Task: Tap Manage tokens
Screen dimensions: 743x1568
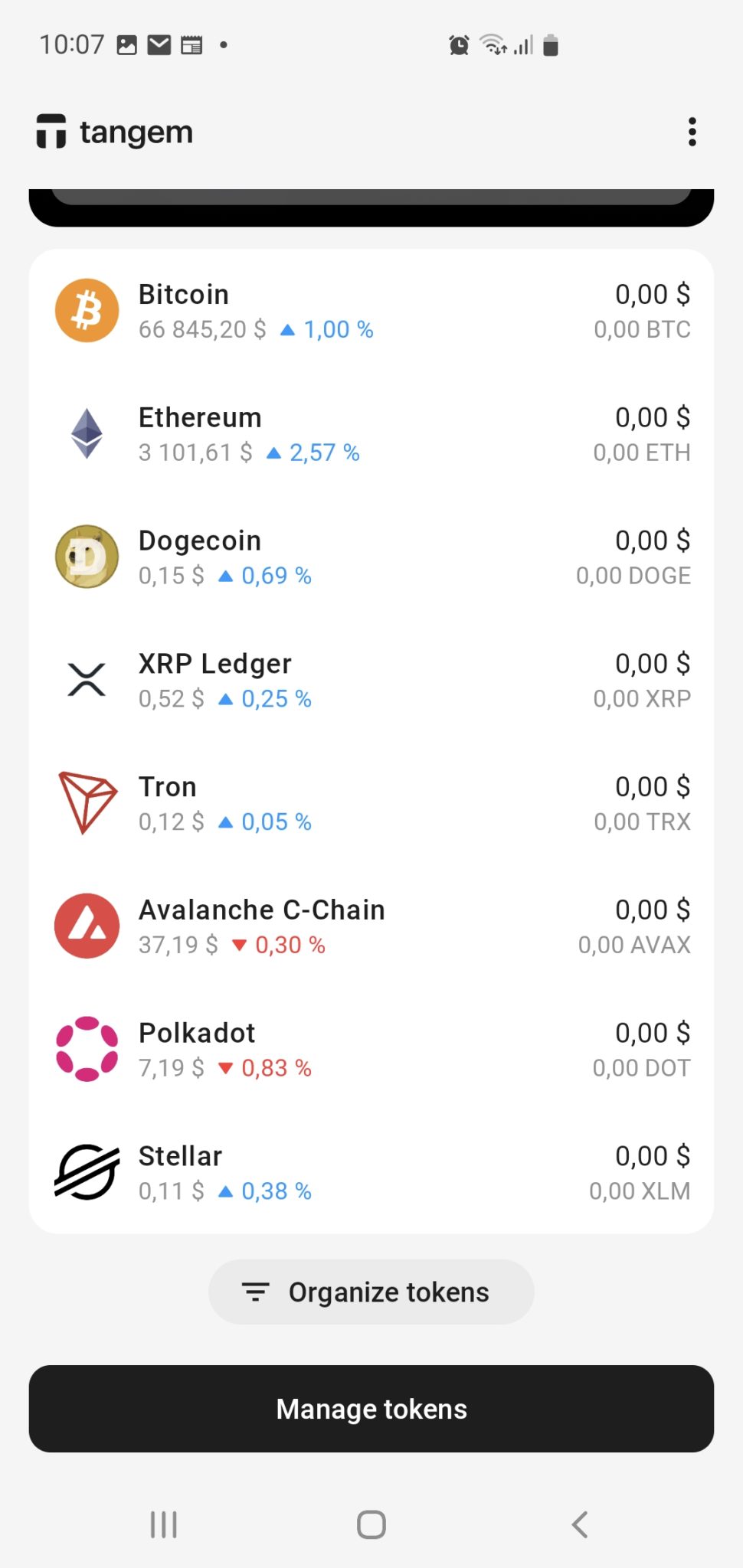Action: pyautogui.click(x=371, y=1409)
